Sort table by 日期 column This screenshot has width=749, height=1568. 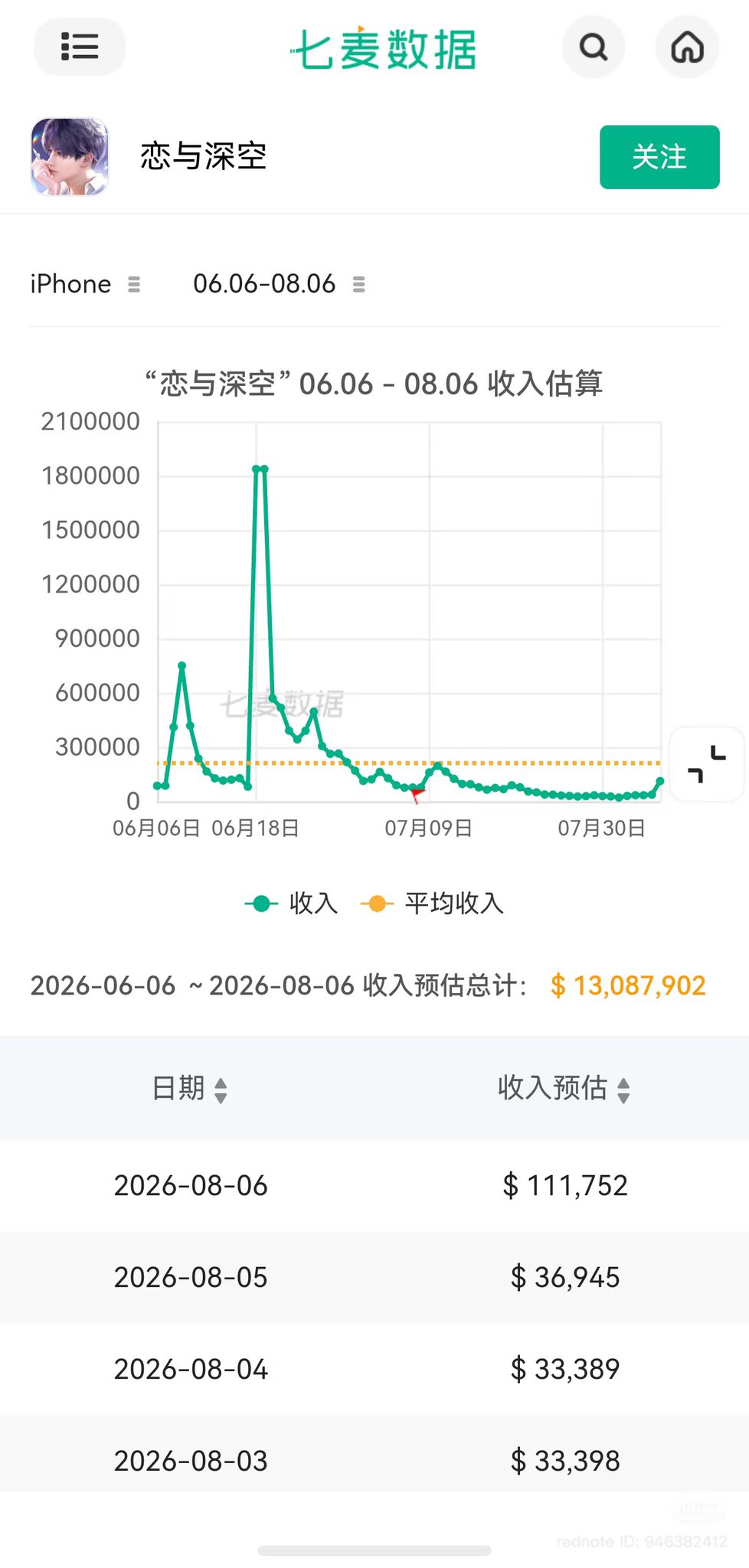pos(190,1088)
